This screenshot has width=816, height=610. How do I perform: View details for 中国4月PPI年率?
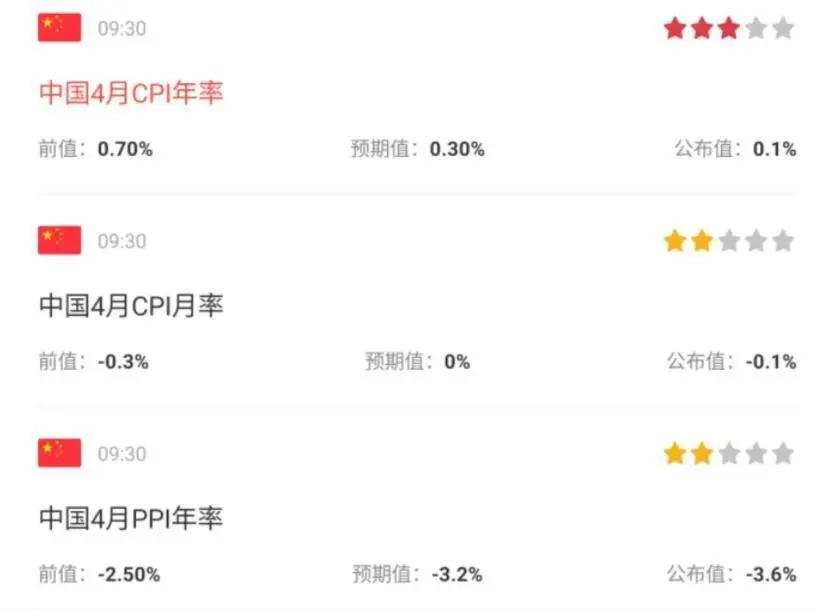click(x=131, y=518)
